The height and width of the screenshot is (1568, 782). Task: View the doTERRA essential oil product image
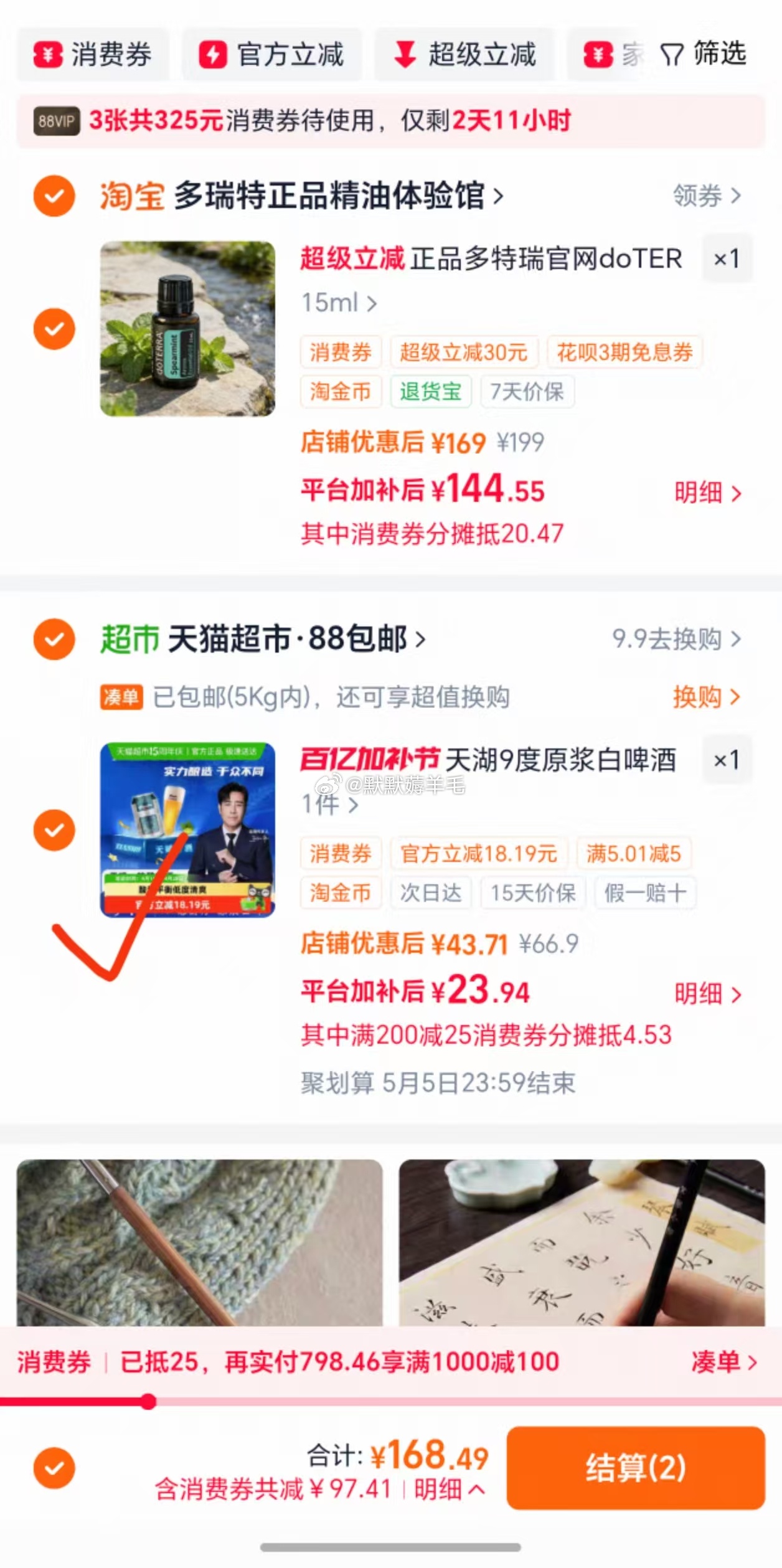(187, 329)
